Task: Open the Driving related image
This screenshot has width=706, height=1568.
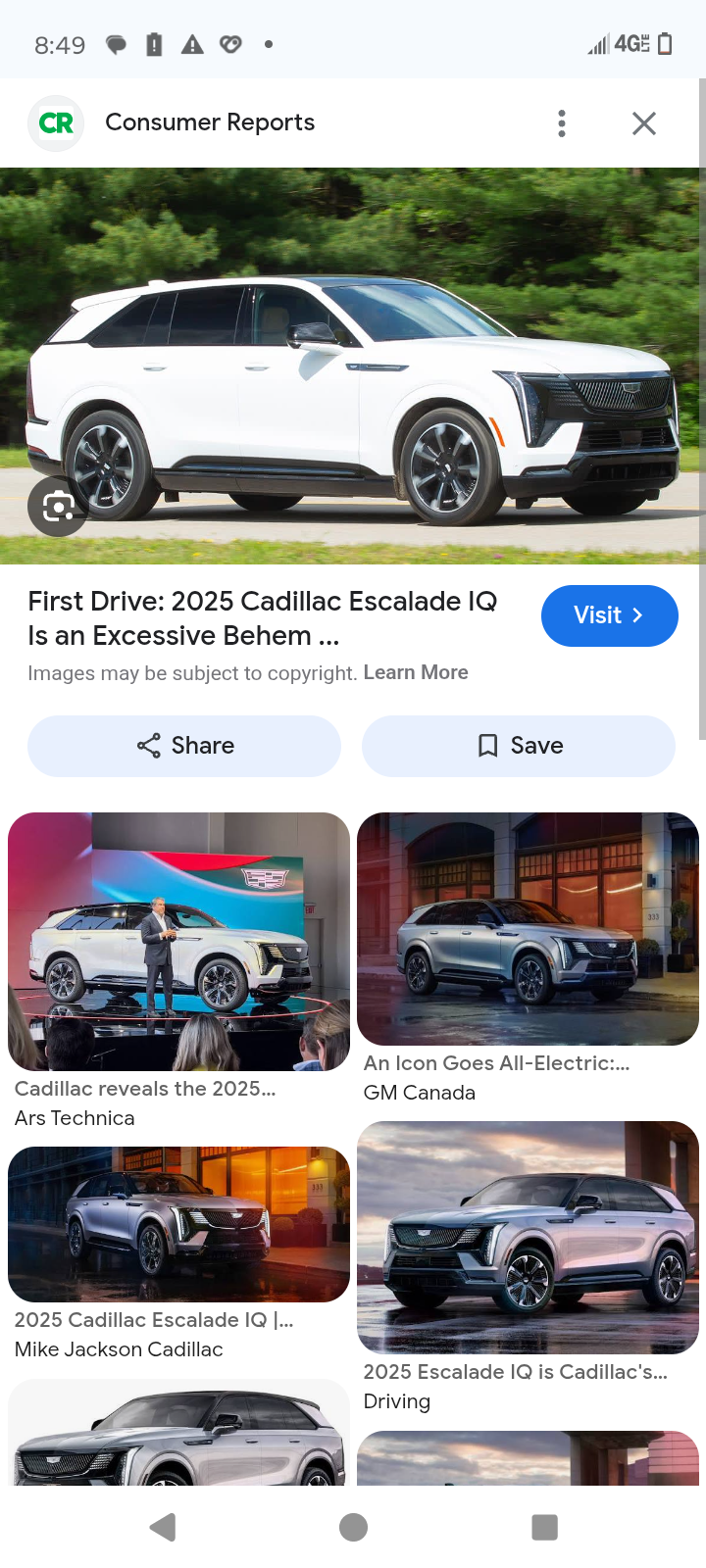Action: (x=528, y=1237)
